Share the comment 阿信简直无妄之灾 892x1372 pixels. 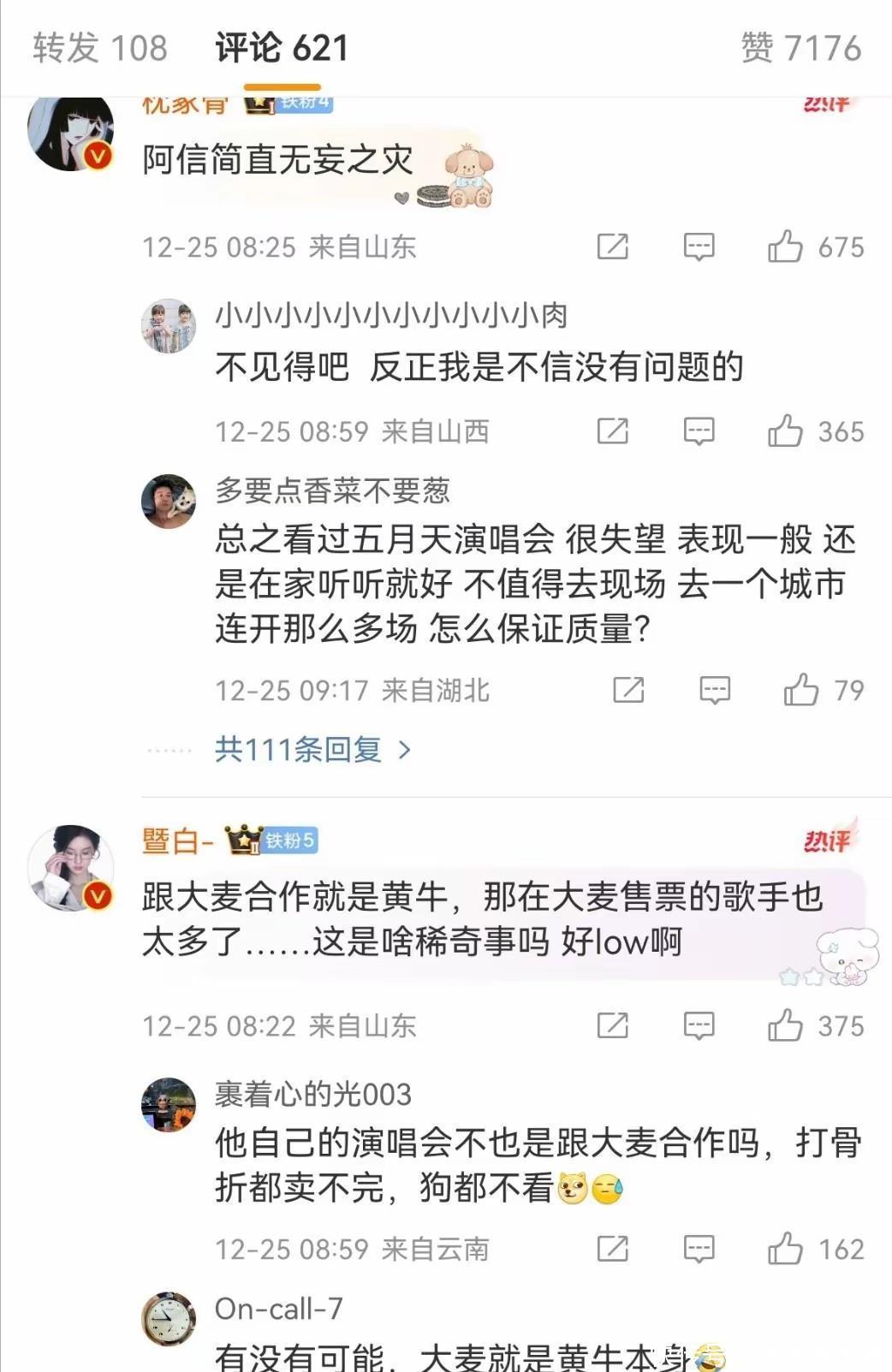point(612,247)
